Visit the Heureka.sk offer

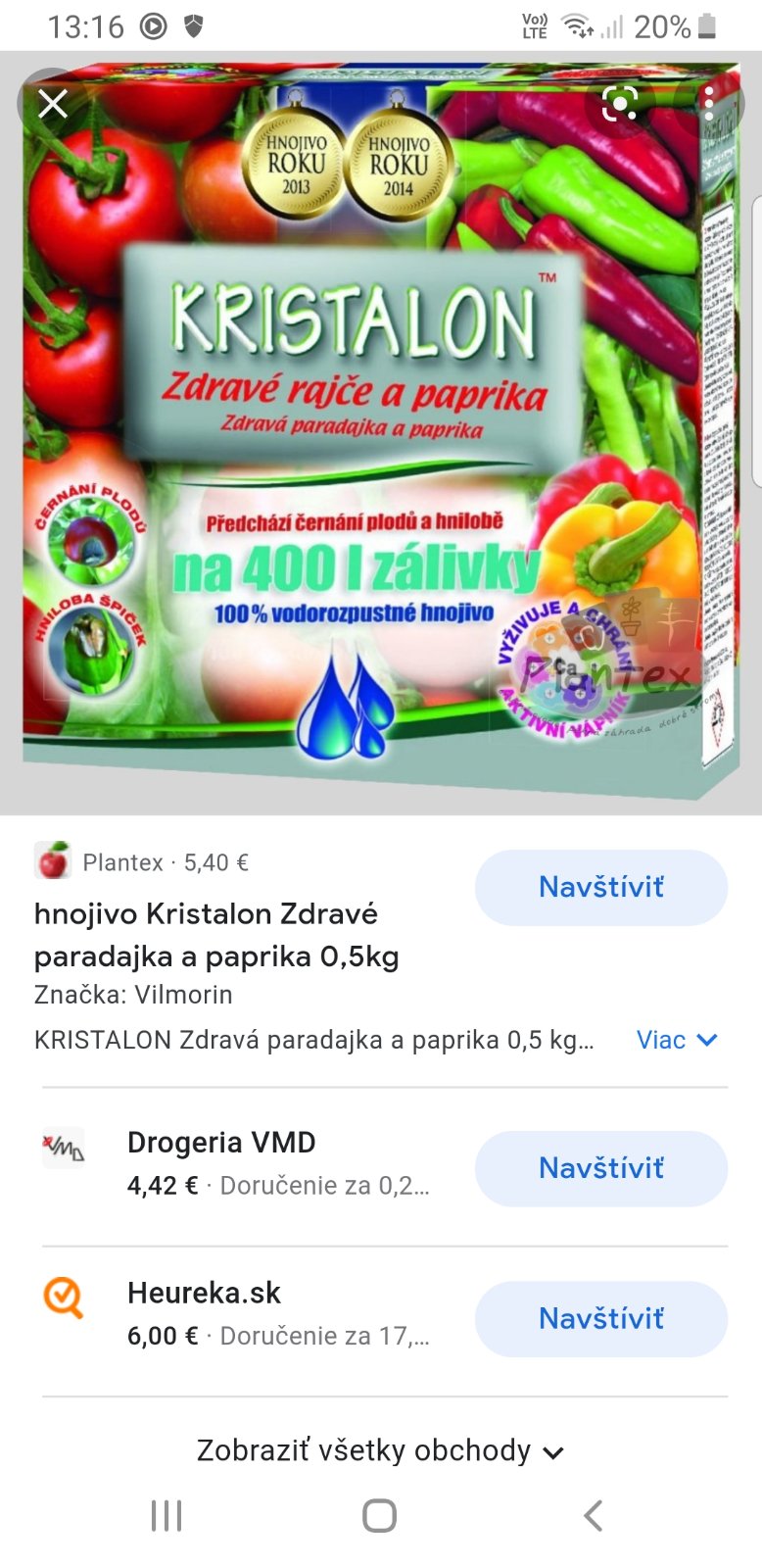tap(600, 1318)
